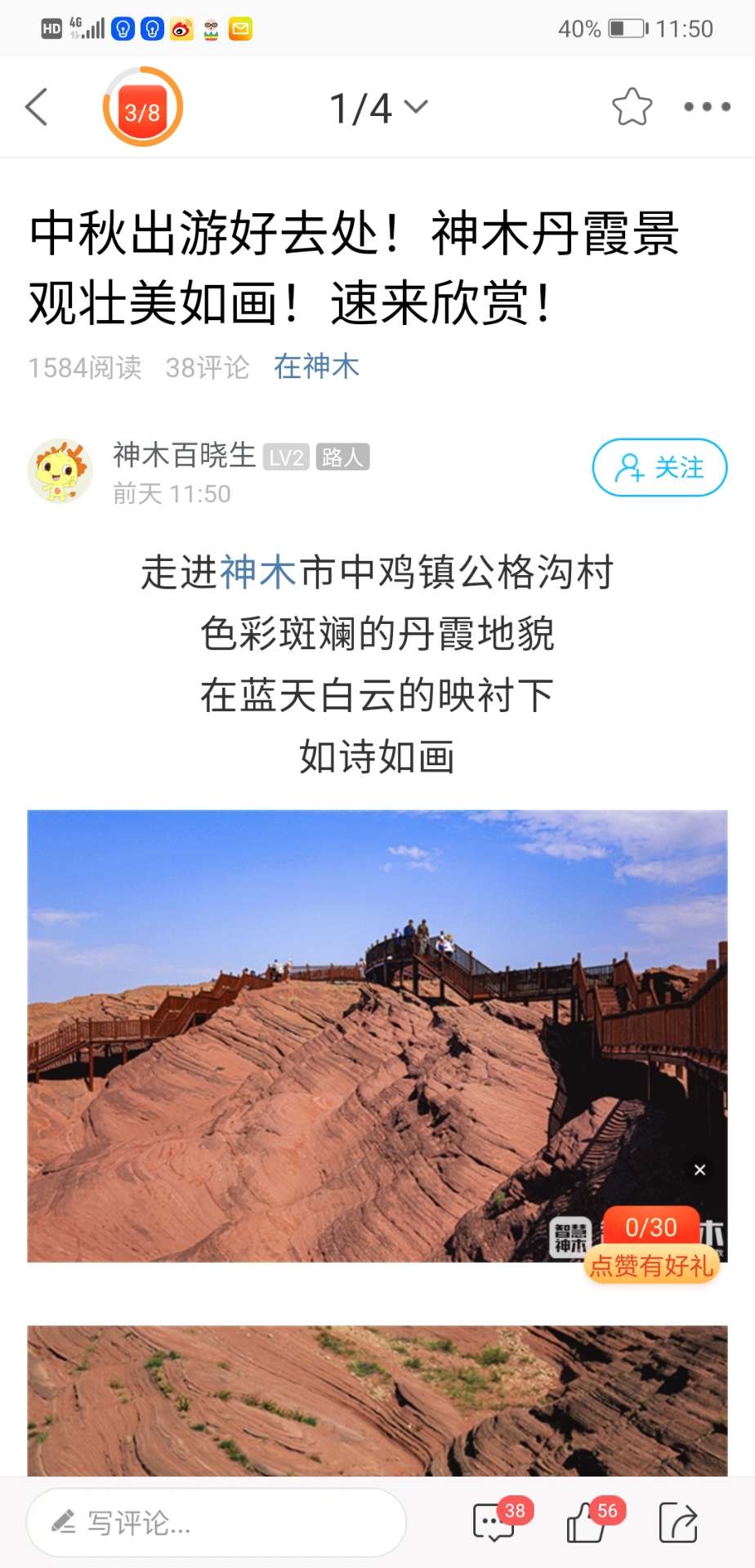Expand the 1/4 page dropdown

click(377, 108)
